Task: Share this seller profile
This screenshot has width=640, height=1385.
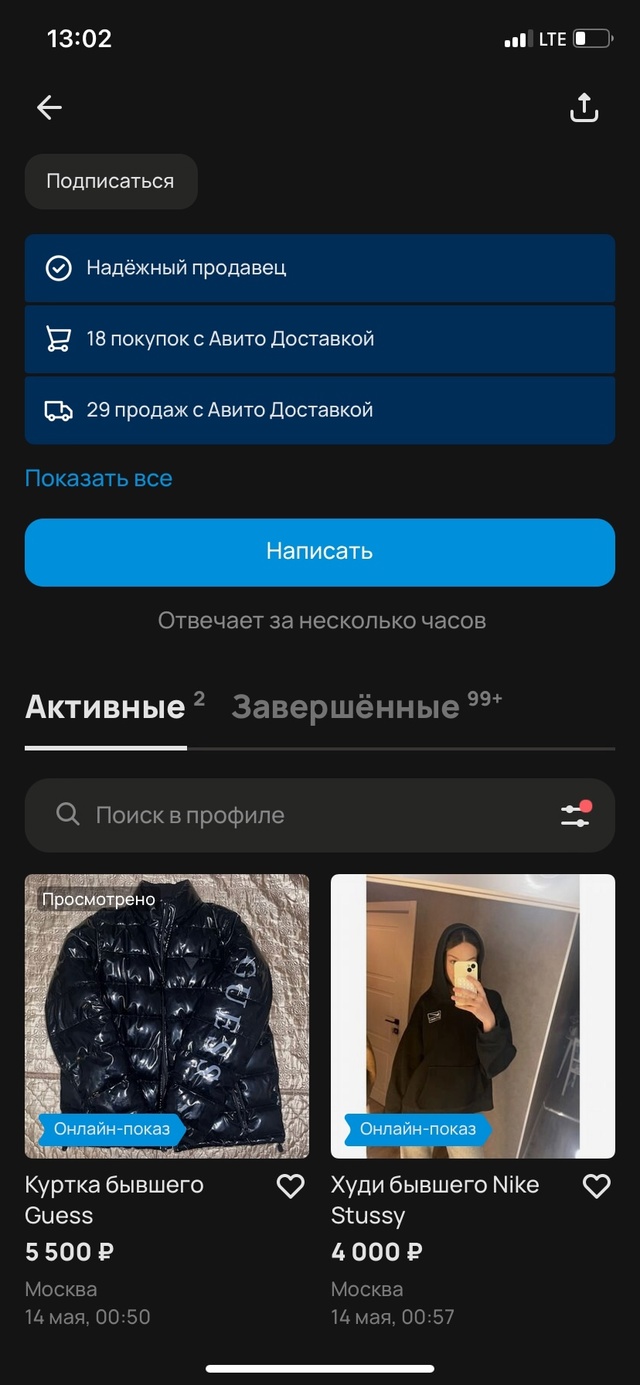Action: (584, 108)
